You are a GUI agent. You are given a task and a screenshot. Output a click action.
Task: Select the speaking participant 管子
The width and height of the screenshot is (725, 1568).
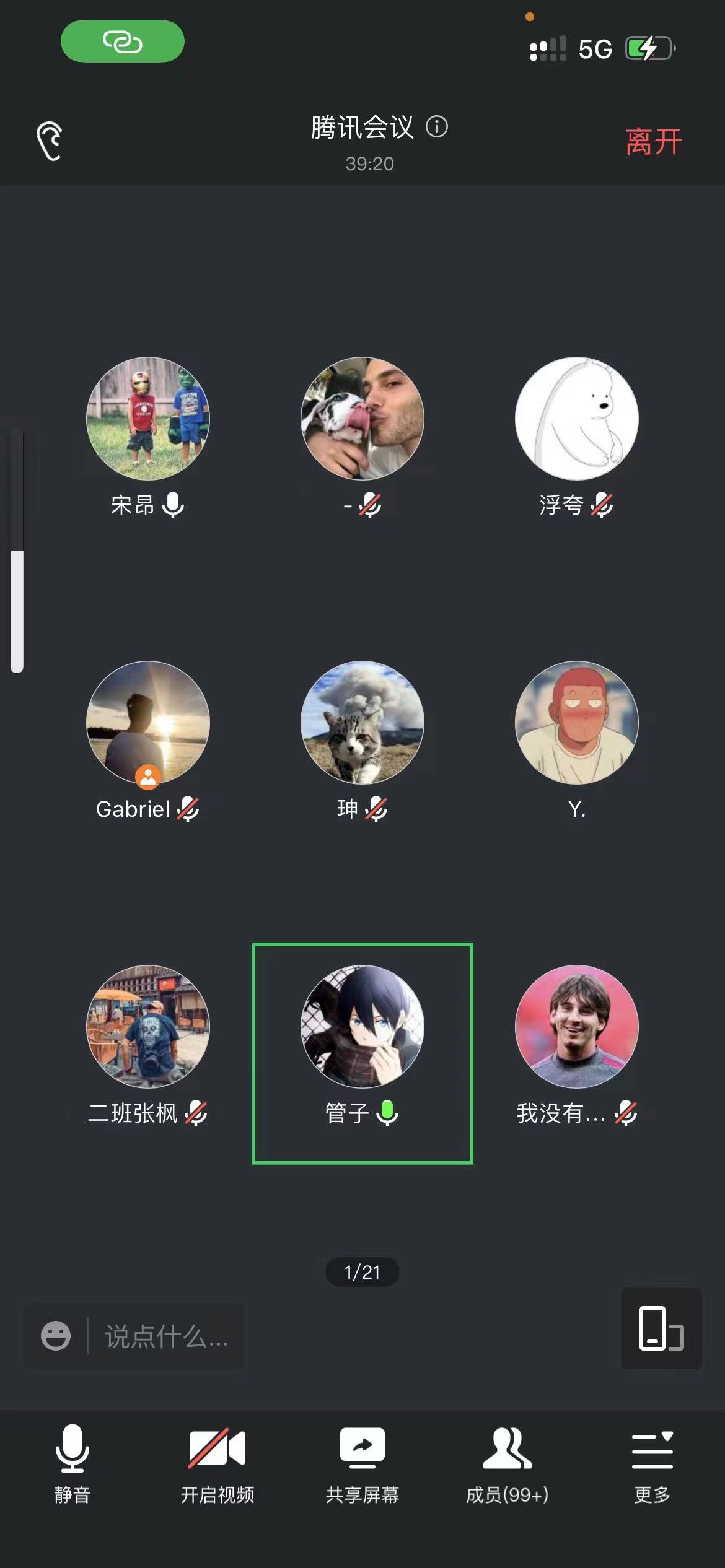[362, 1027]
